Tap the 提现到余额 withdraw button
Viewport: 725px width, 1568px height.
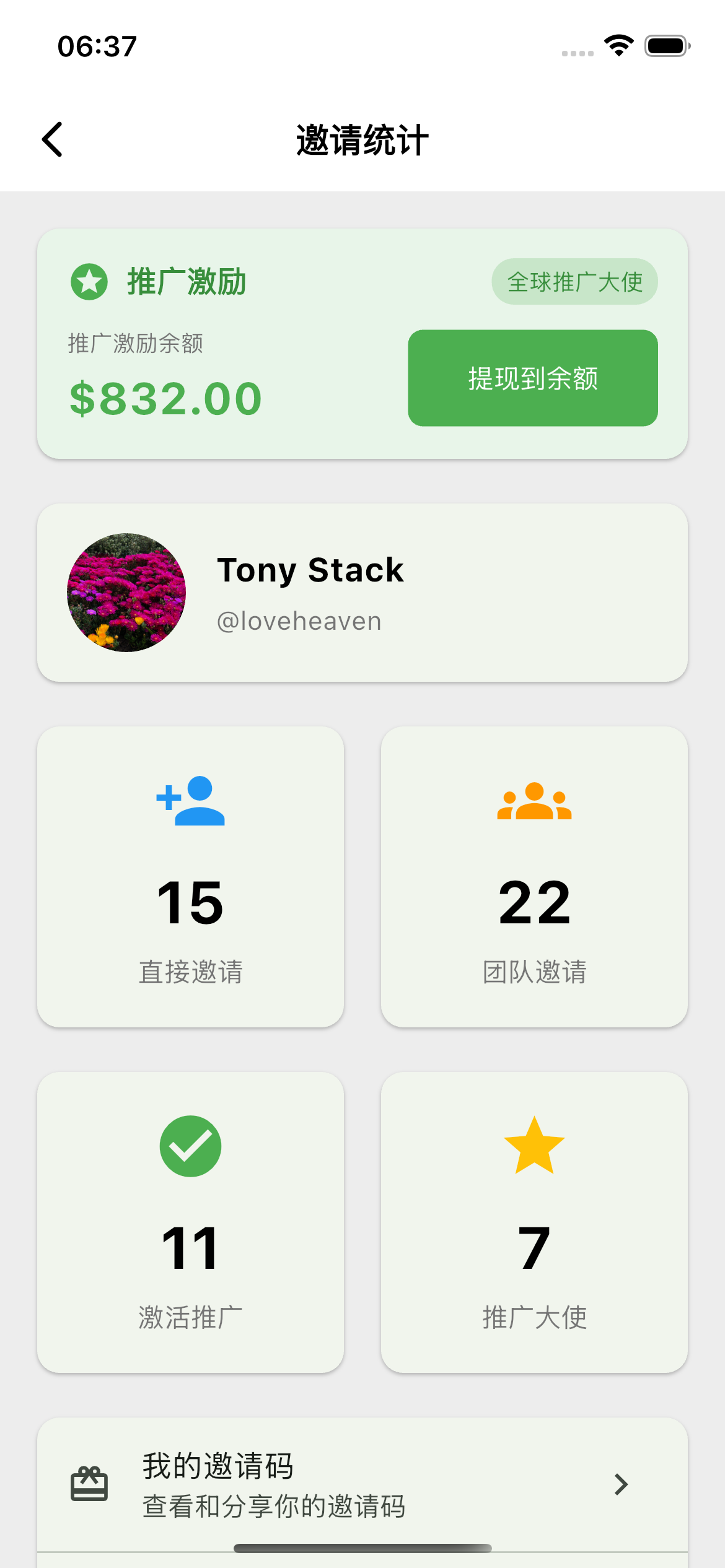click(x=532, y=378)
